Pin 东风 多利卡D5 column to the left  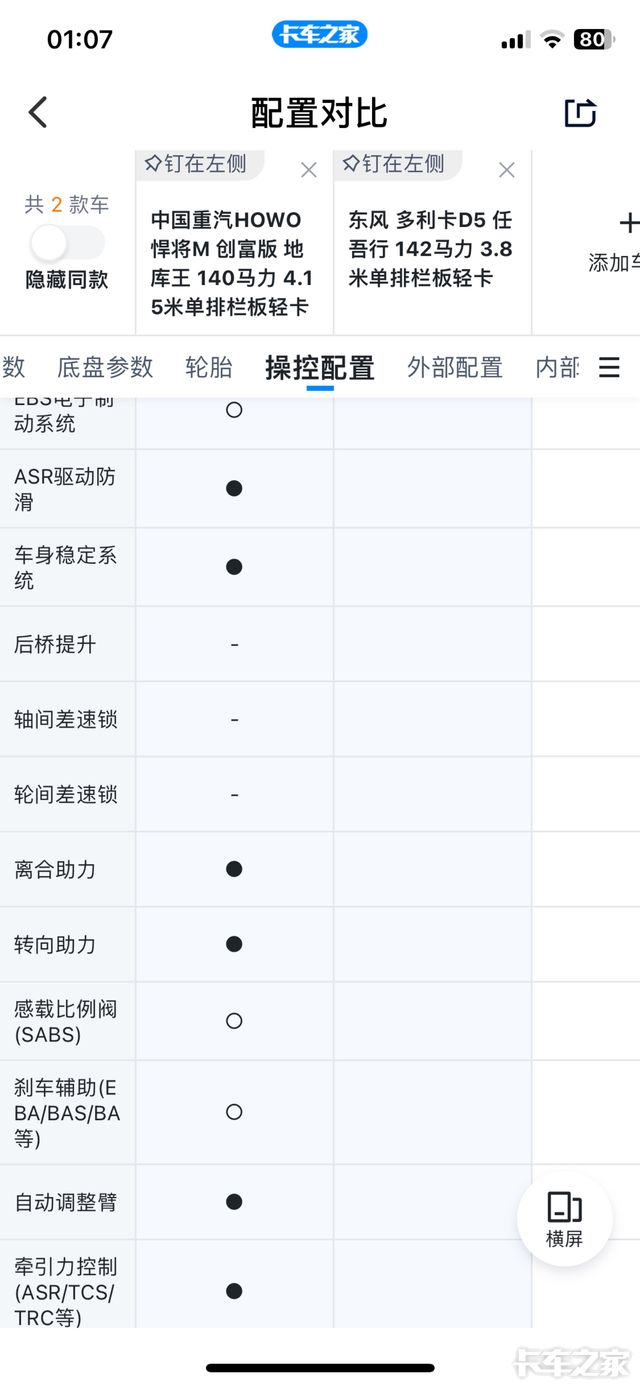point(395,164)
